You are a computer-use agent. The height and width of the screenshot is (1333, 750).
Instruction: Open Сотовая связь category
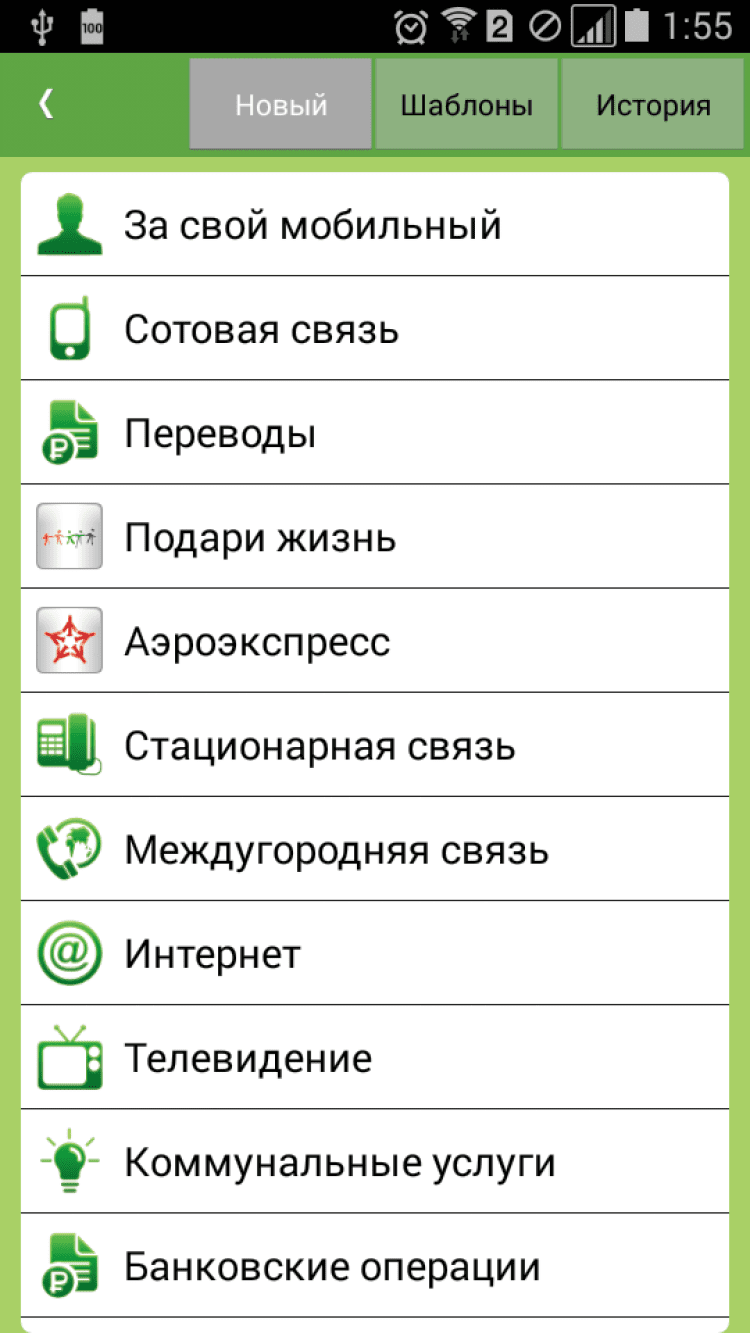(375, 329)
